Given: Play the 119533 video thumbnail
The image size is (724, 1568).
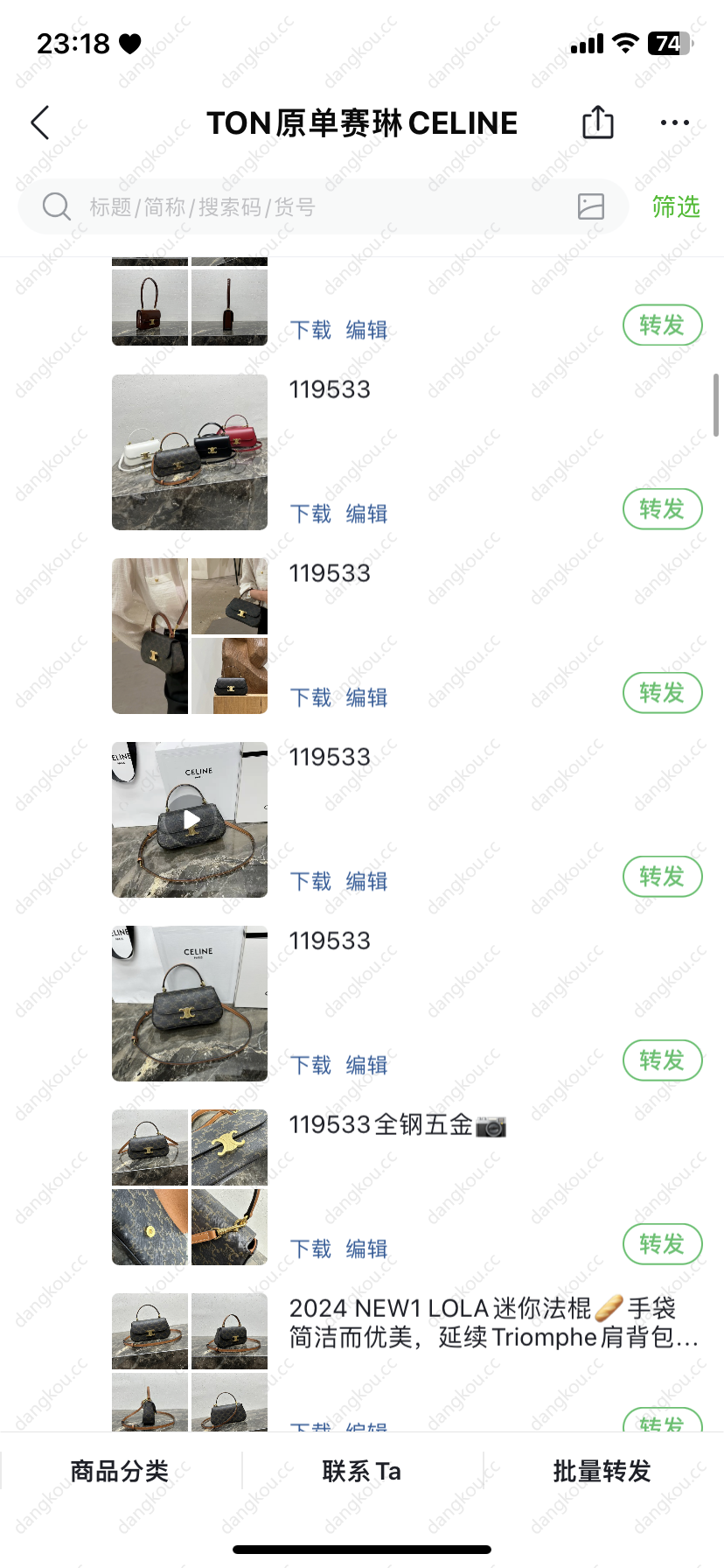Looking at the screenshot, I should [x=190, y=820].
